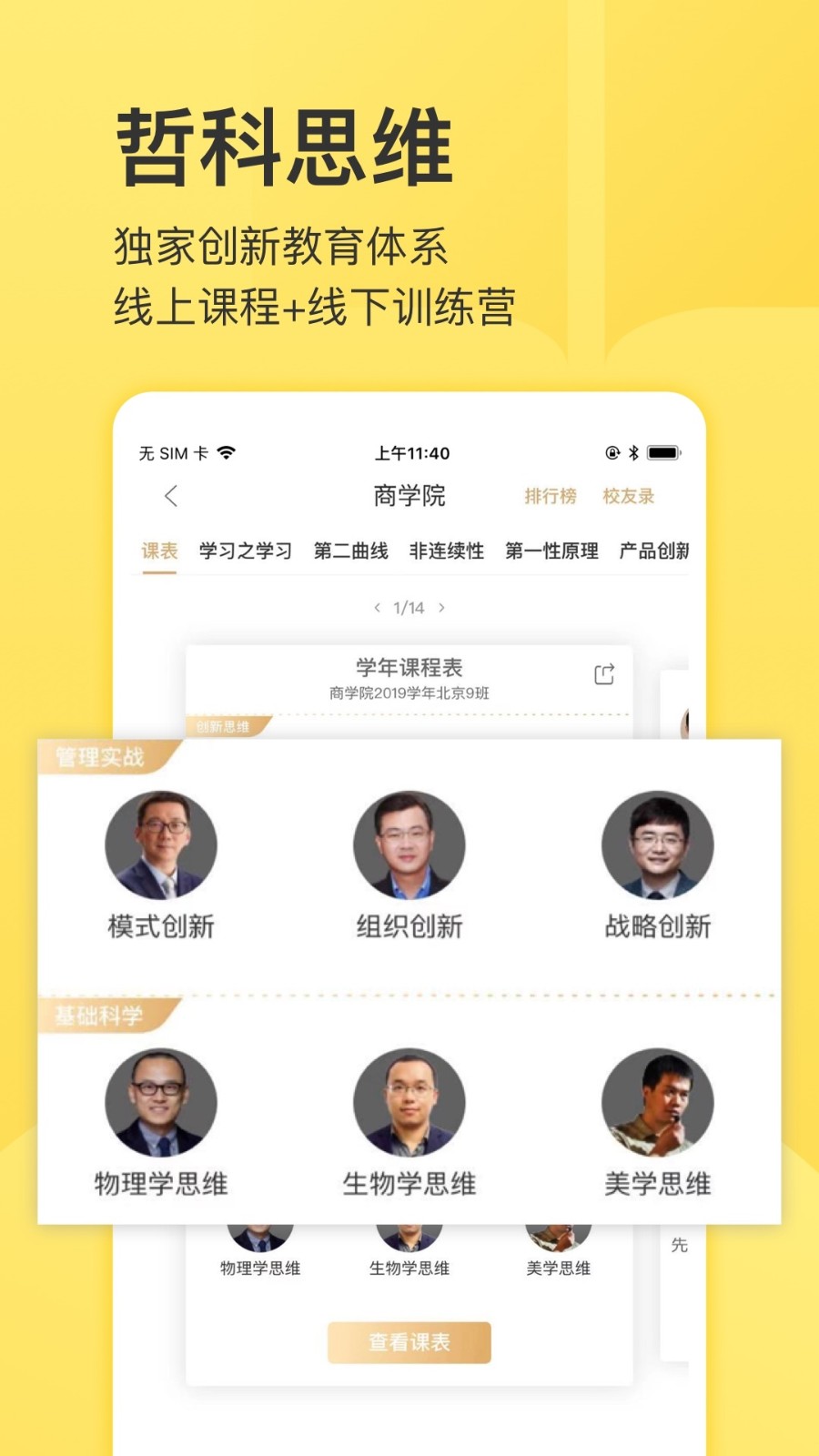Navigate back using the back arrow
Viewport: 819px width, 1456px height.
(169, 498)
